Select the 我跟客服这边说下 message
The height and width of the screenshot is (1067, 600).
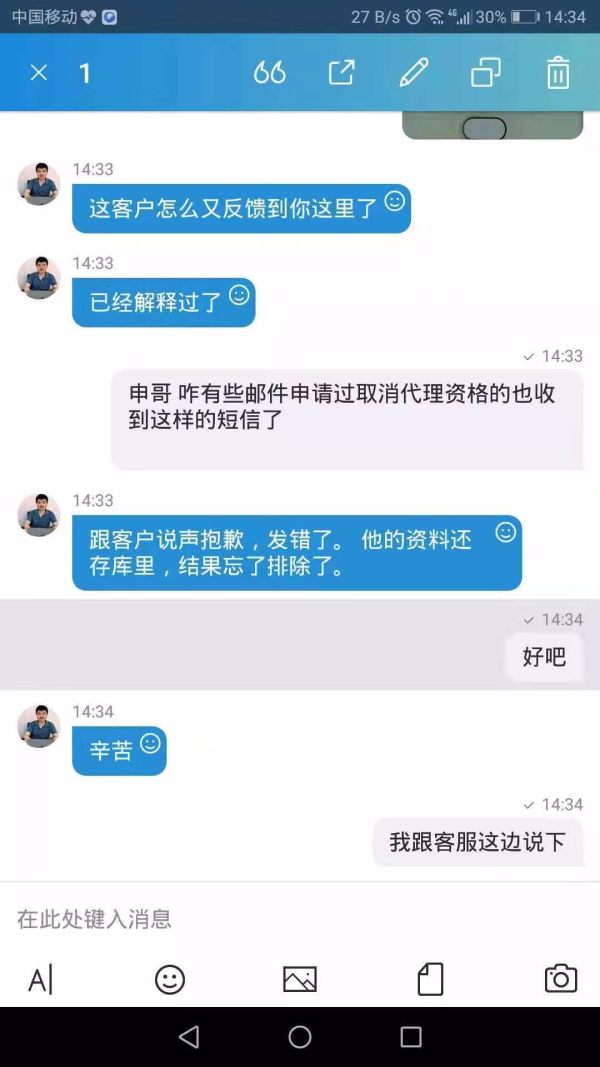pyautogui.click(x=477, y=842)
